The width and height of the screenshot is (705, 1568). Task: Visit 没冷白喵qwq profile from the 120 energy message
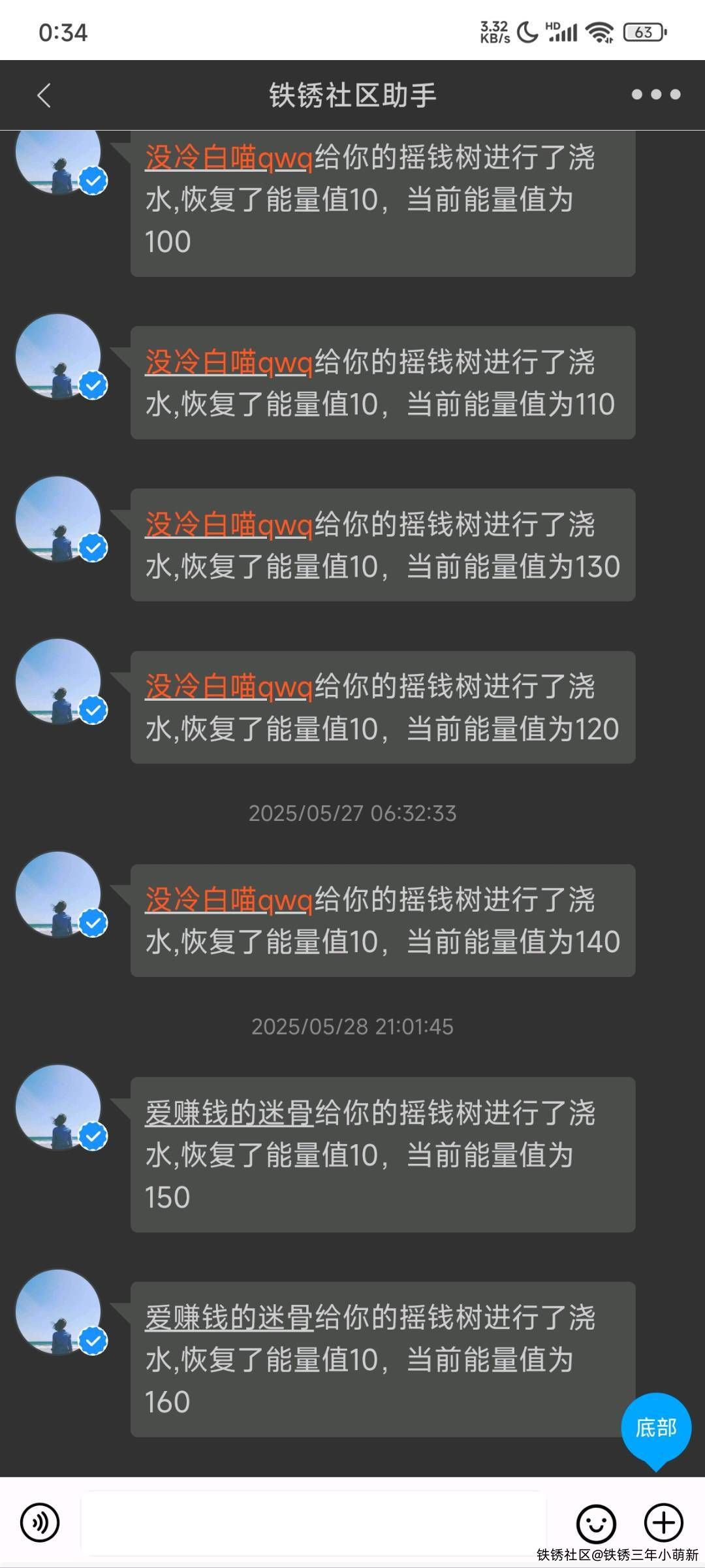tap(228, 687)
